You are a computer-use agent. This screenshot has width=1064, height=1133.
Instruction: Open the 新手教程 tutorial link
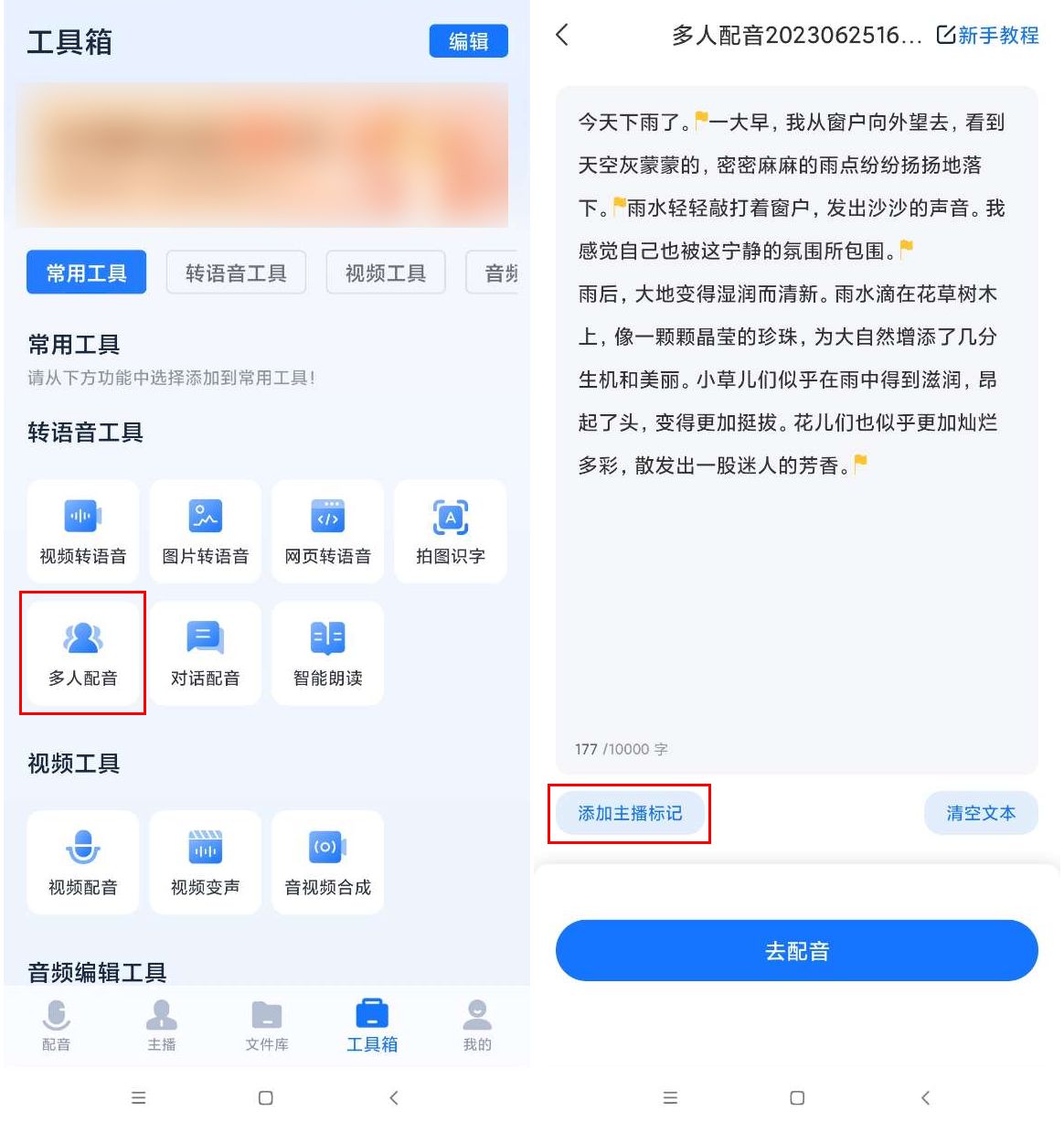989,36
